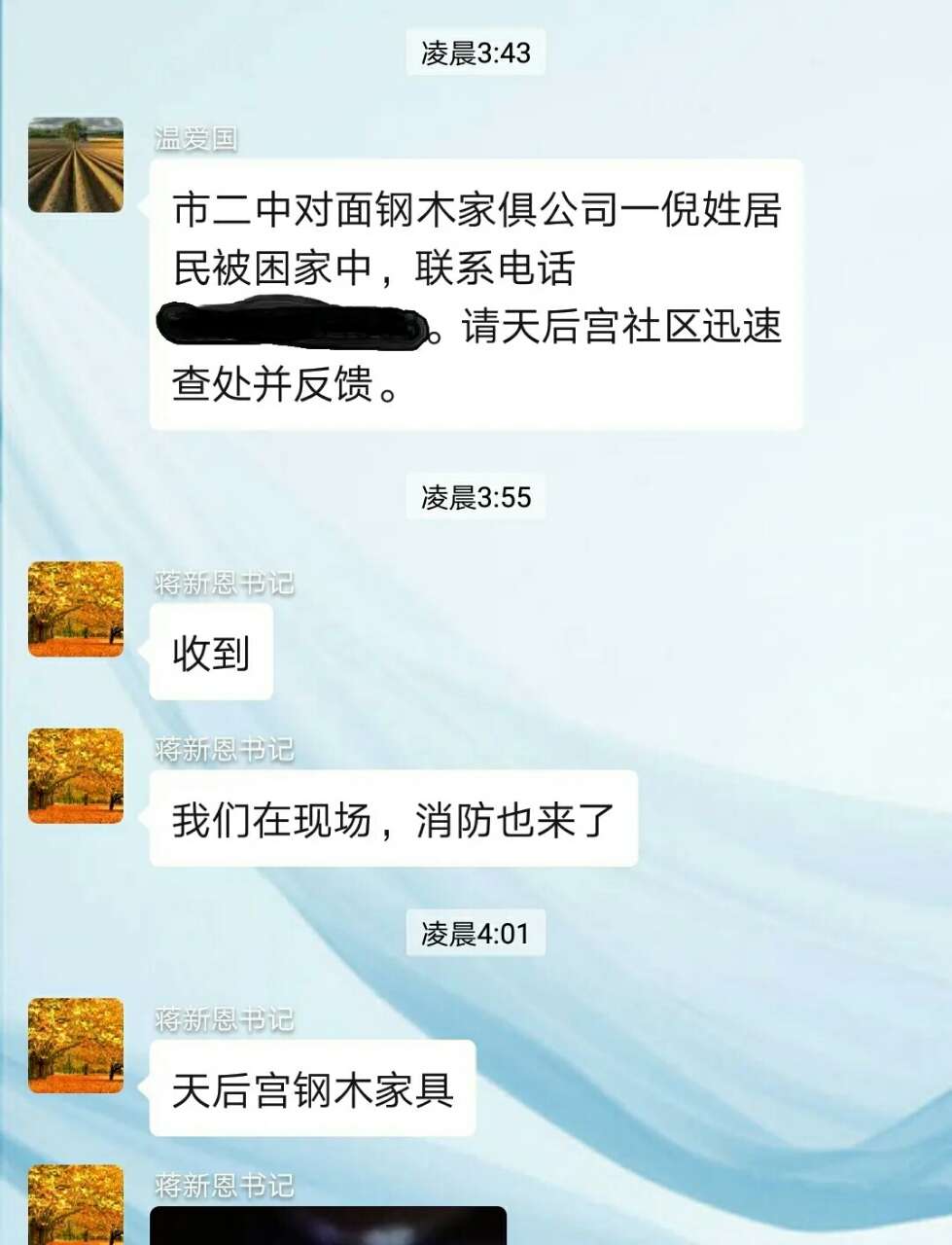Open 温爱国's profile avatar
952x1245 pixels.
[76, 164]
